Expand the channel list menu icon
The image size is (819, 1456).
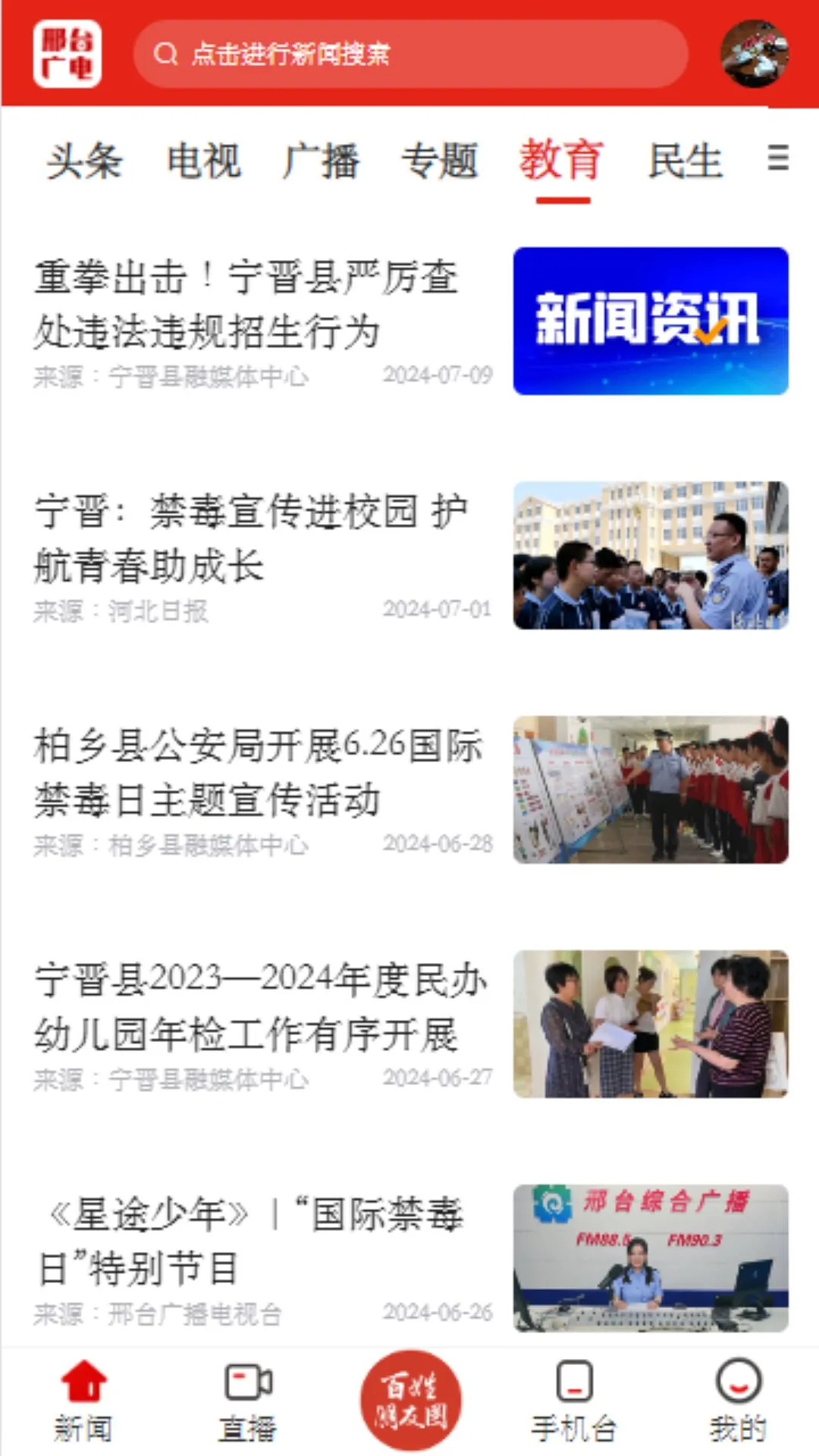[778, 159]
